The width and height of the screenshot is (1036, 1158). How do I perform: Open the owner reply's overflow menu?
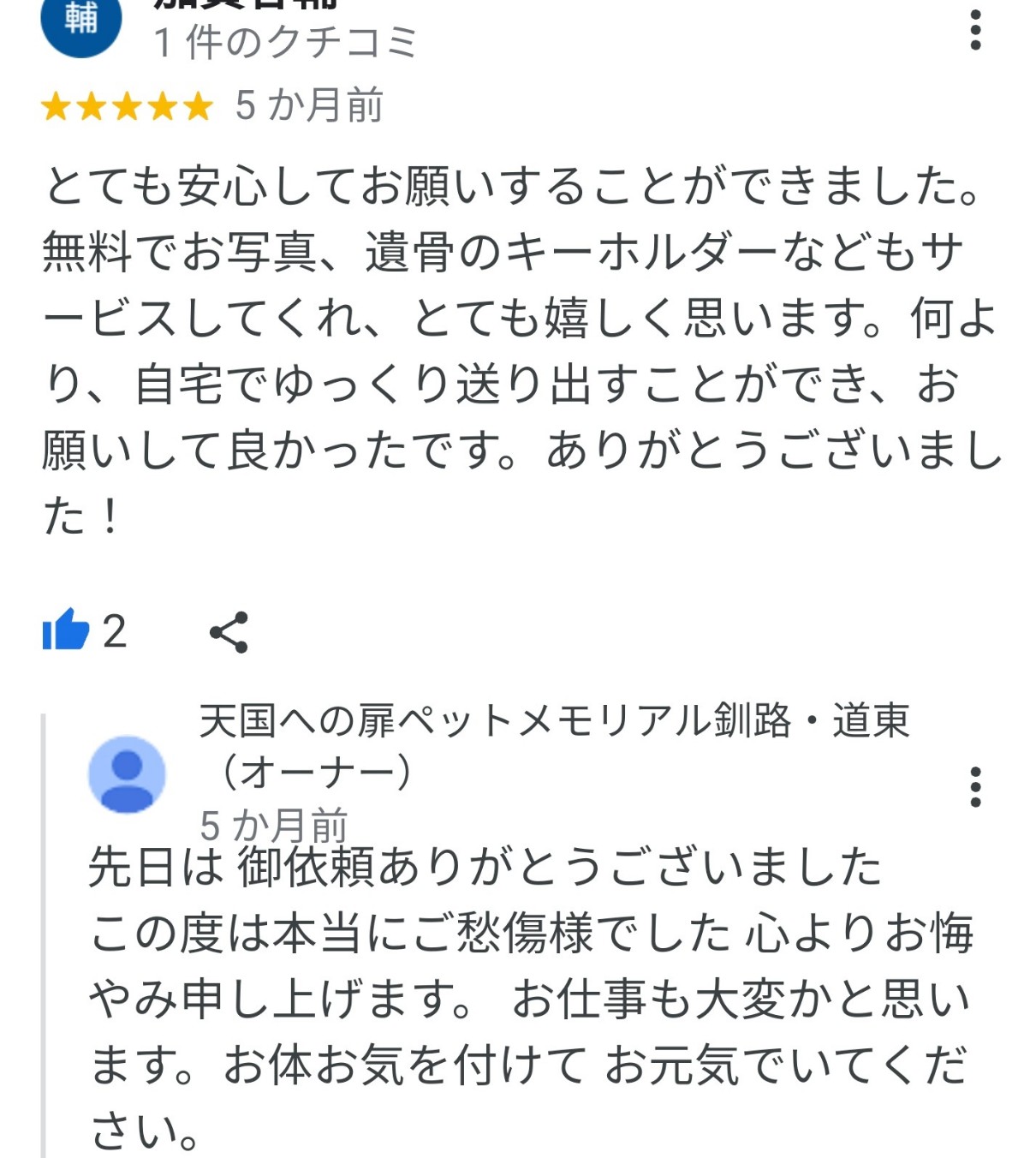[974, 786]
